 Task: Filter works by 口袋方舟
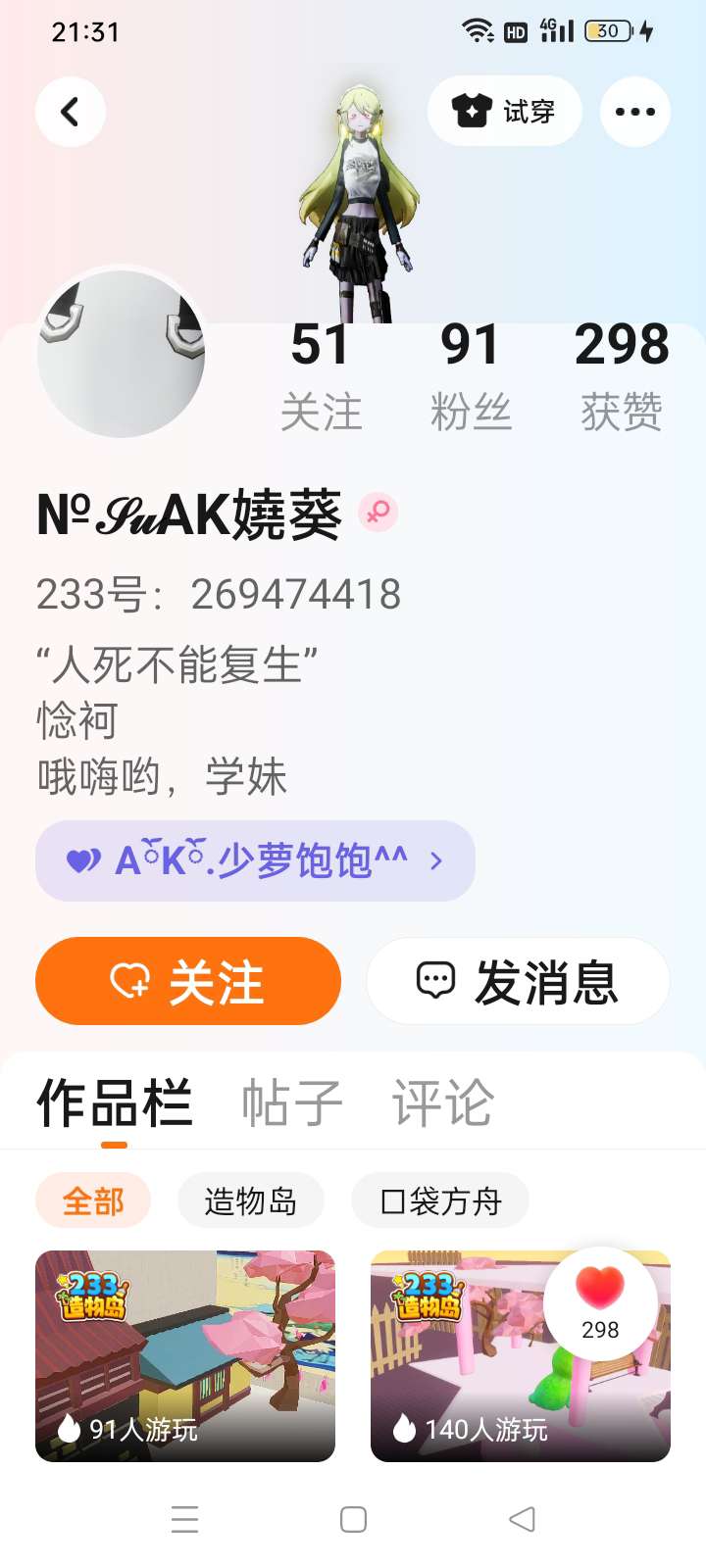(440, 1200)
